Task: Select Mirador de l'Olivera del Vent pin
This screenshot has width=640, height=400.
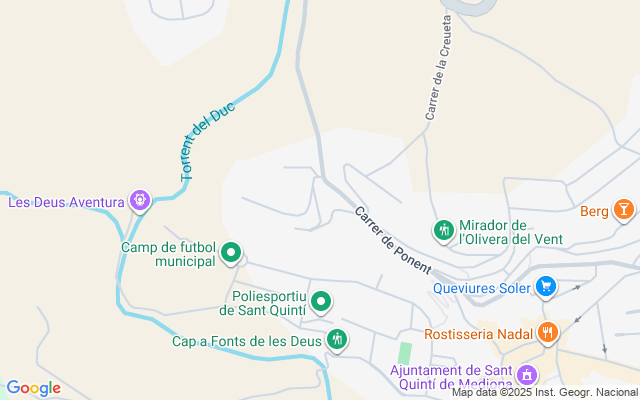Action: click(444, 231)
